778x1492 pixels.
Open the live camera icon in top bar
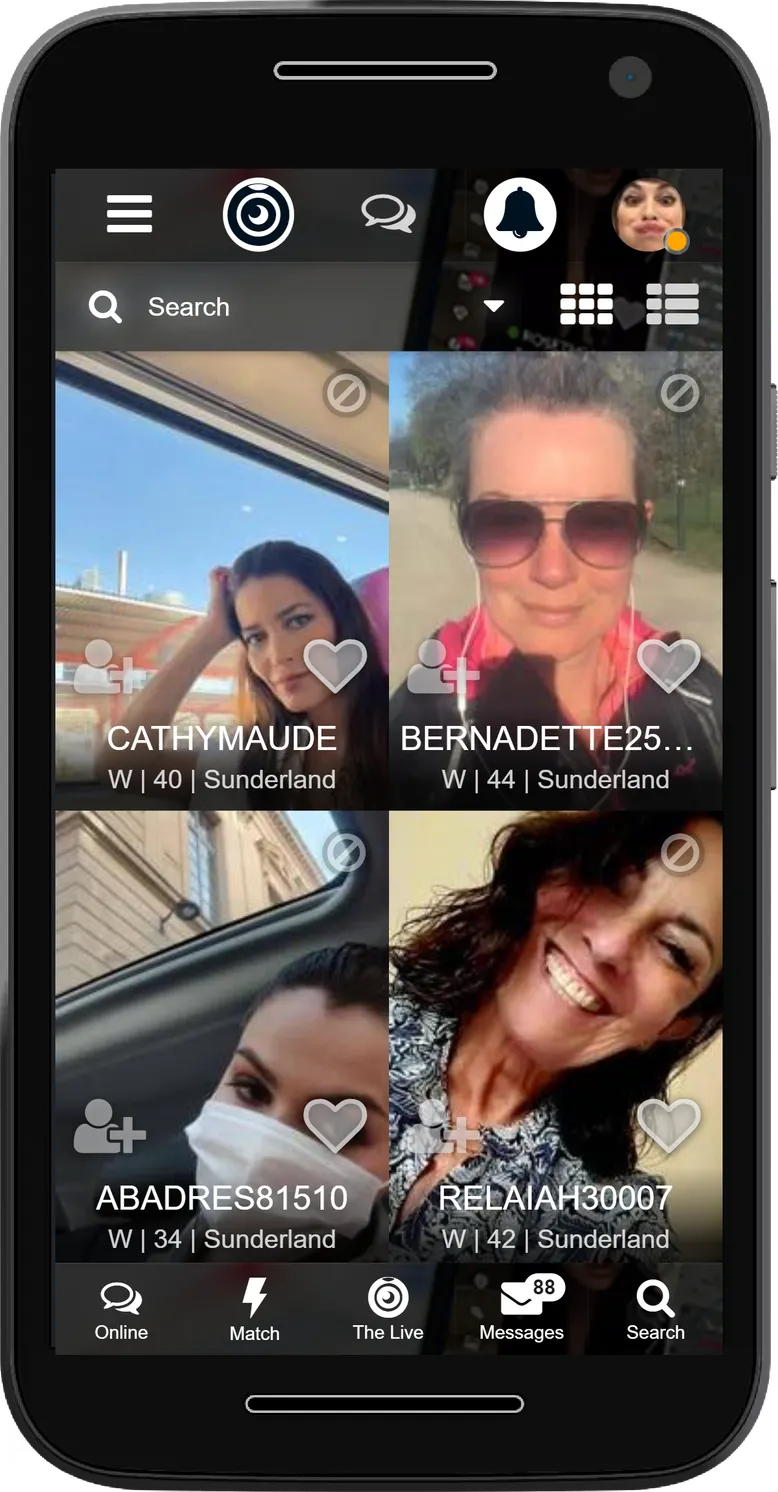coord(258,214)
